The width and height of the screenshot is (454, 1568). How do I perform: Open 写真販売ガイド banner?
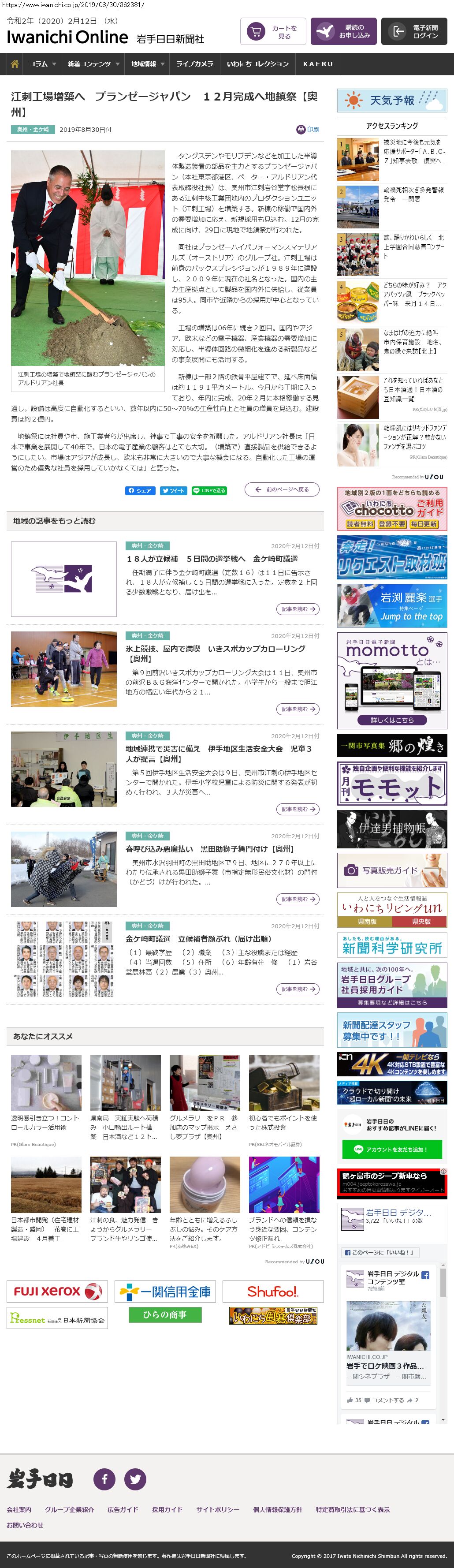pos(392,870)
